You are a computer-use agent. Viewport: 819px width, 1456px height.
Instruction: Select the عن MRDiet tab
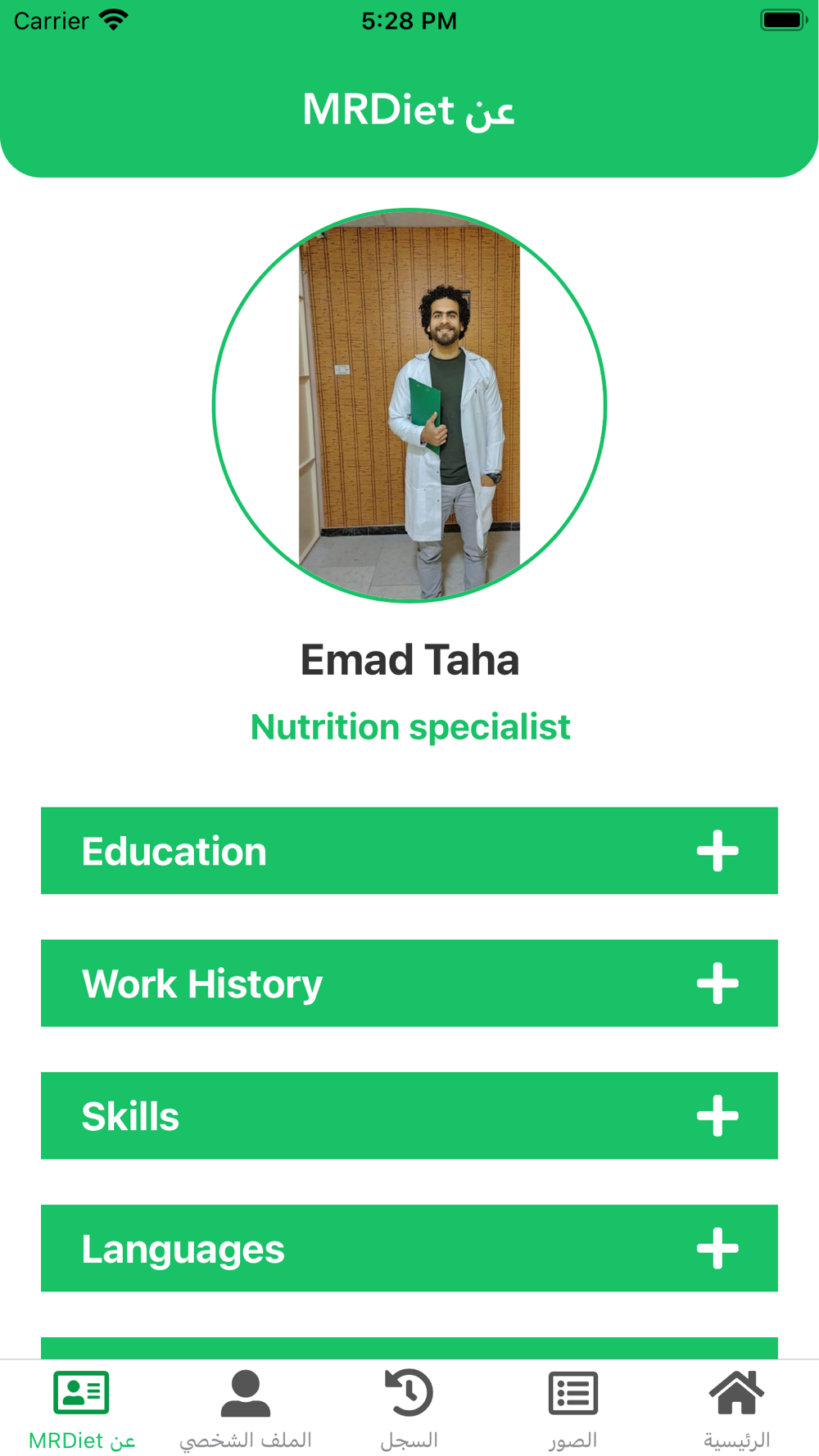(81, 1408)
